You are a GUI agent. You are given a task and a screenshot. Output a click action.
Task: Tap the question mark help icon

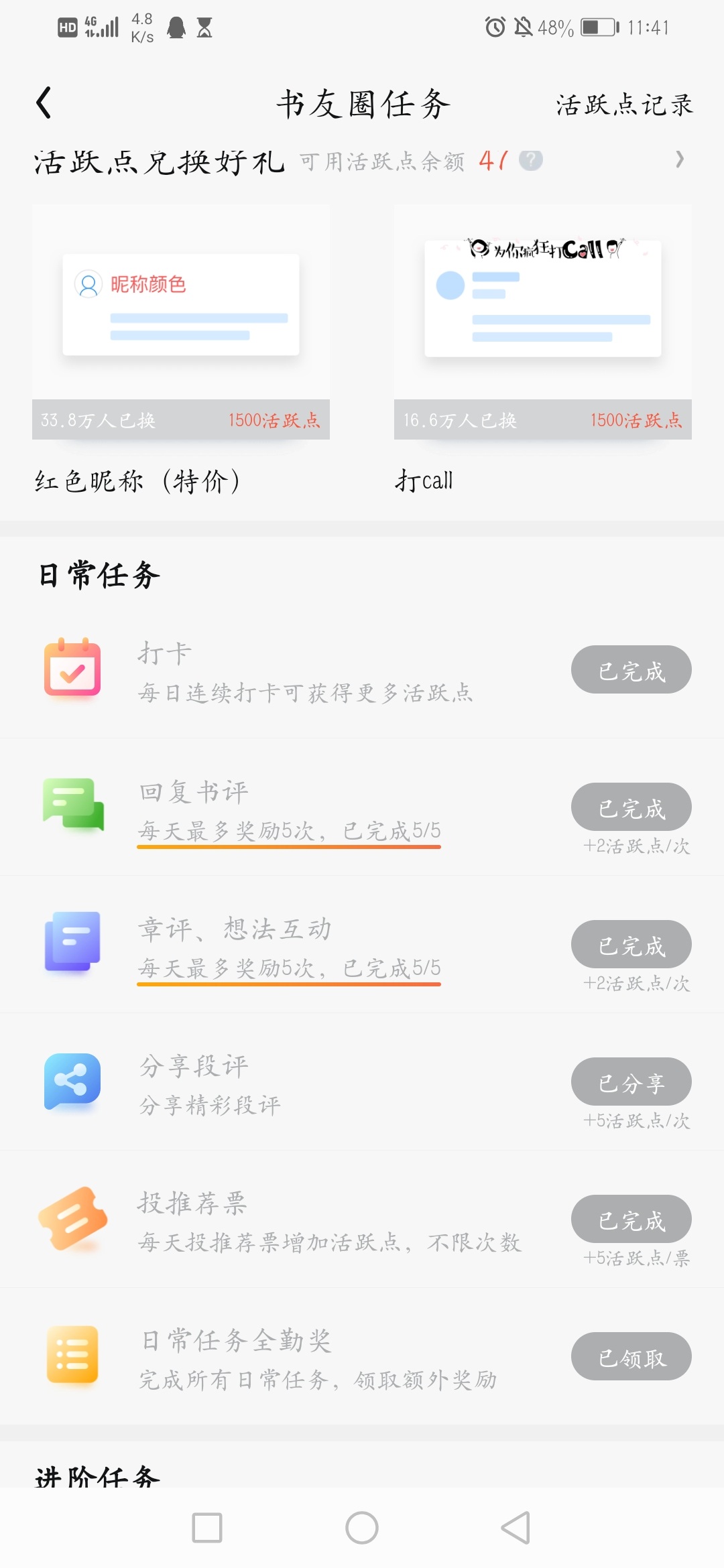(531, 160)
